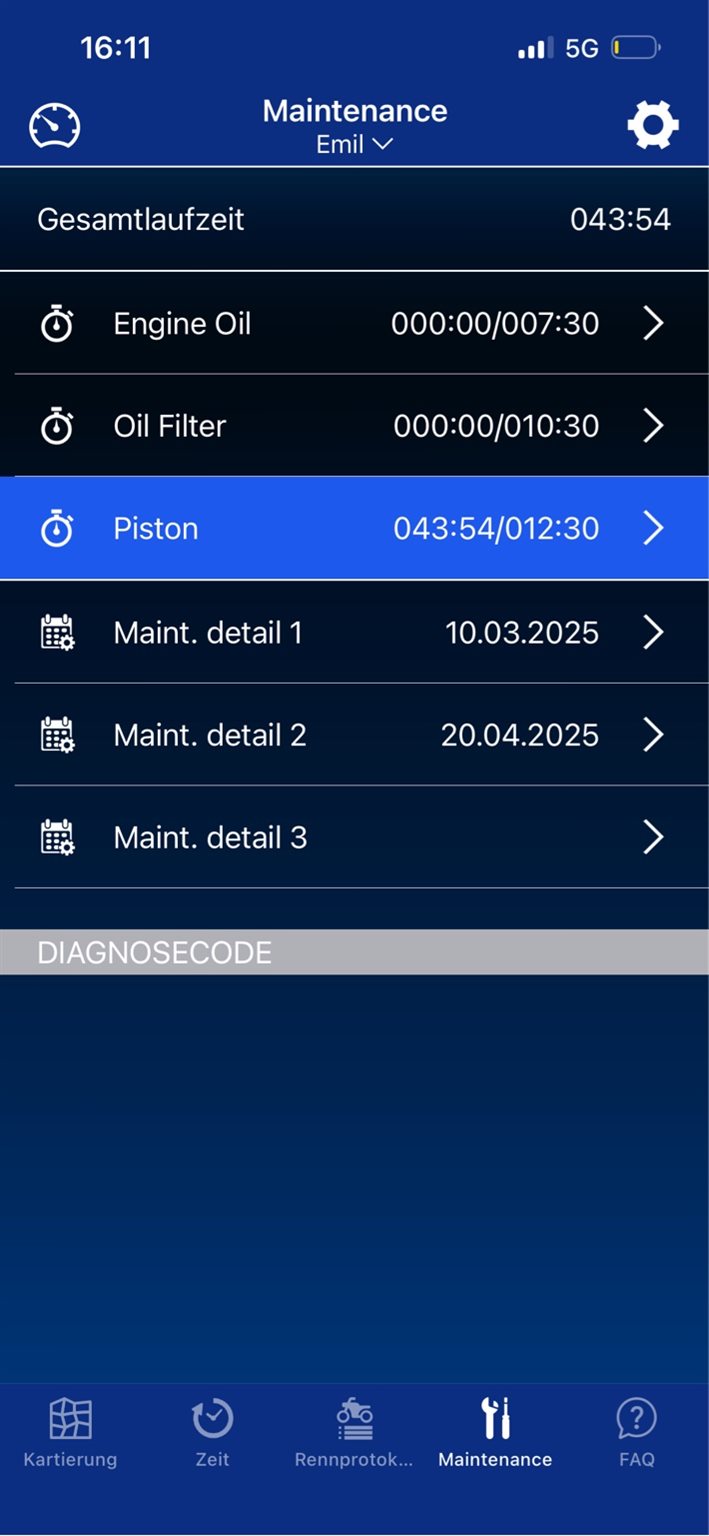
Task: Select the Maintenance tab
Action: 495,1432
